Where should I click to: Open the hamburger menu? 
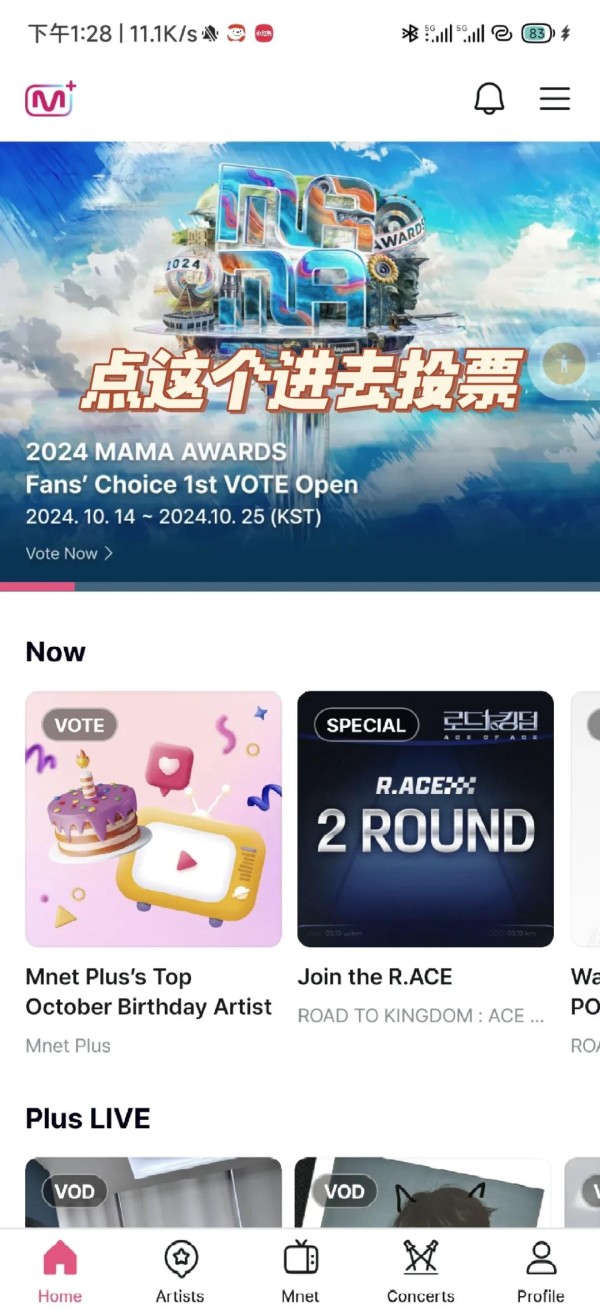tap(554, 98)
